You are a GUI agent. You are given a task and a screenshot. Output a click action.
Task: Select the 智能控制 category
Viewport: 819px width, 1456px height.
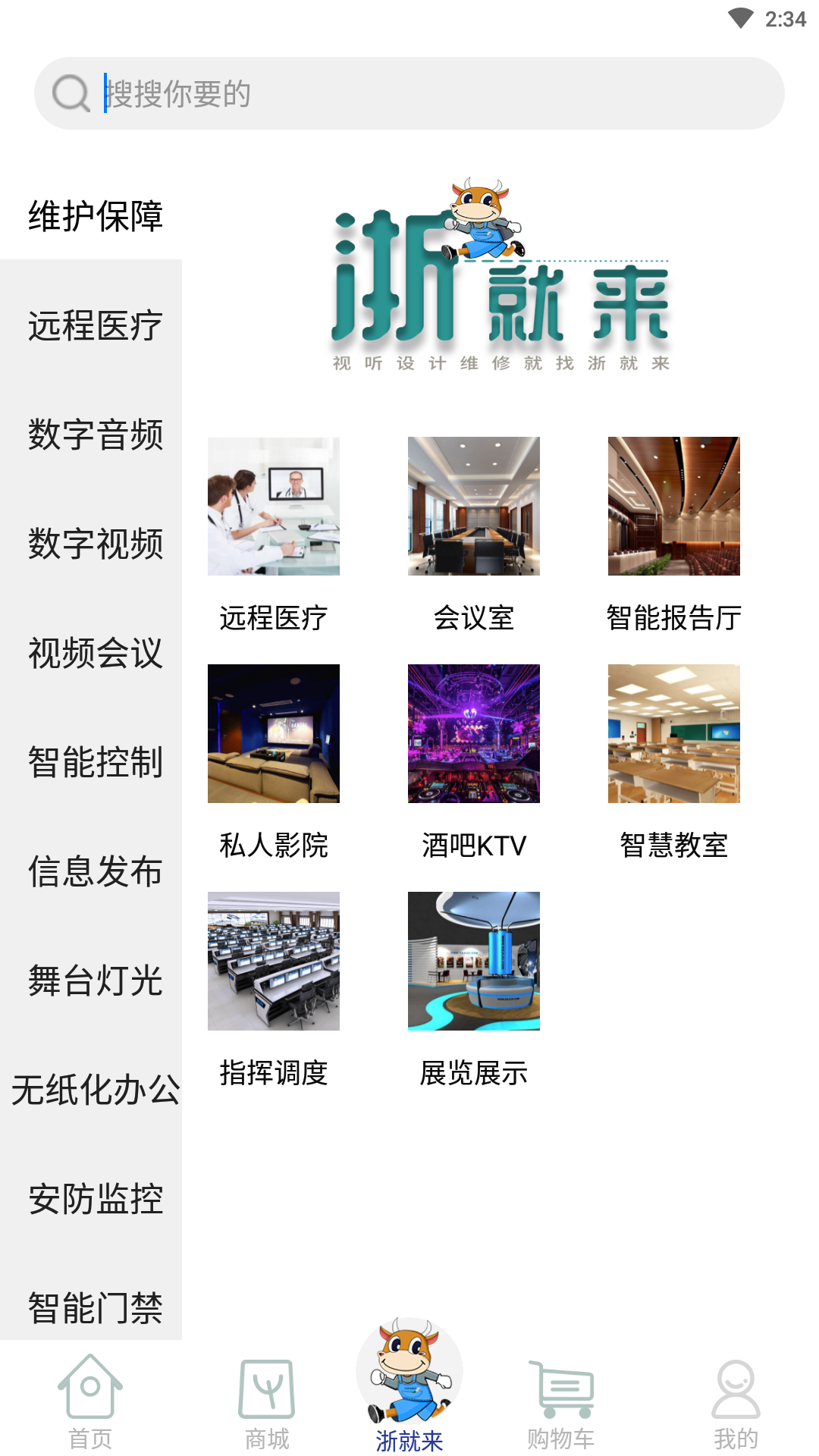[x=95, y=763]
